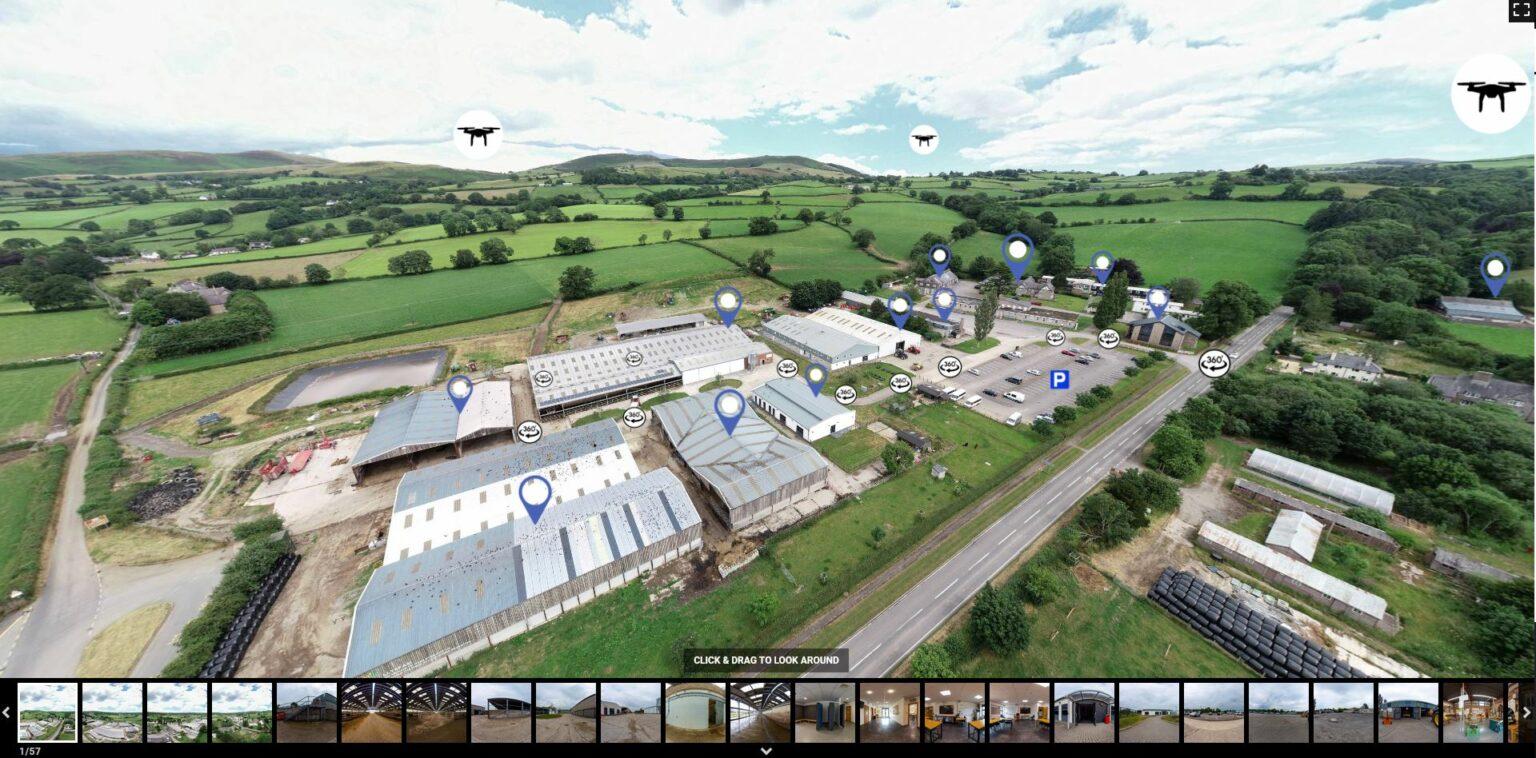Viewport: 1536px width, 758px height.
Task: Open the car park P hotspot
Action: (x=1059, y=380)
